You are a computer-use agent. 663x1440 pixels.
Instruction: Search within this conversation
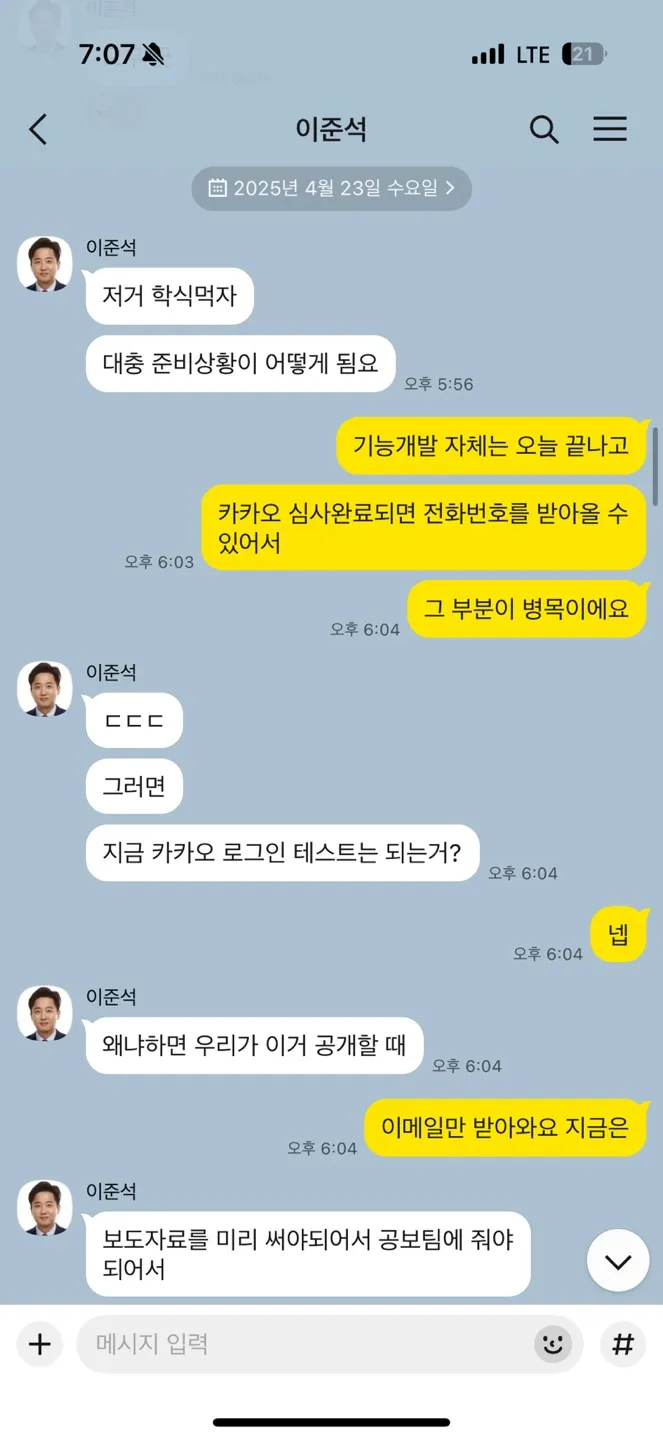544,129
